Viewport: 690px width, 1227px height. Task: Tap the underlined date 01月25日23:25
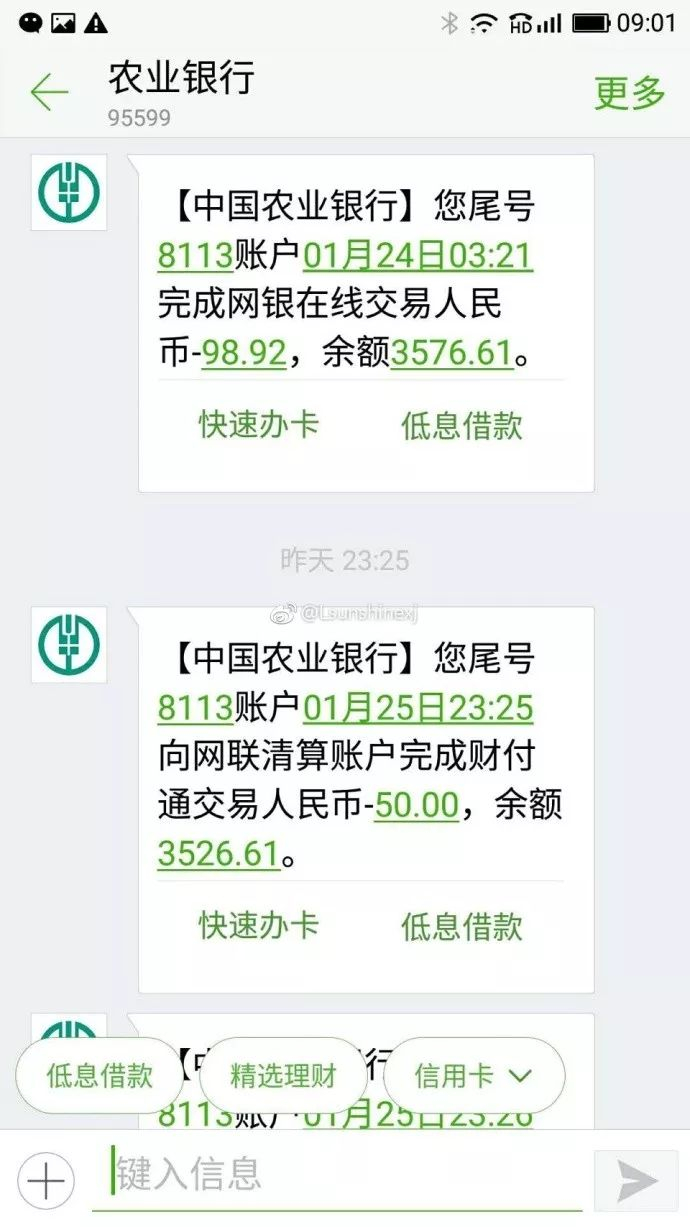click(x=417, y=708)
